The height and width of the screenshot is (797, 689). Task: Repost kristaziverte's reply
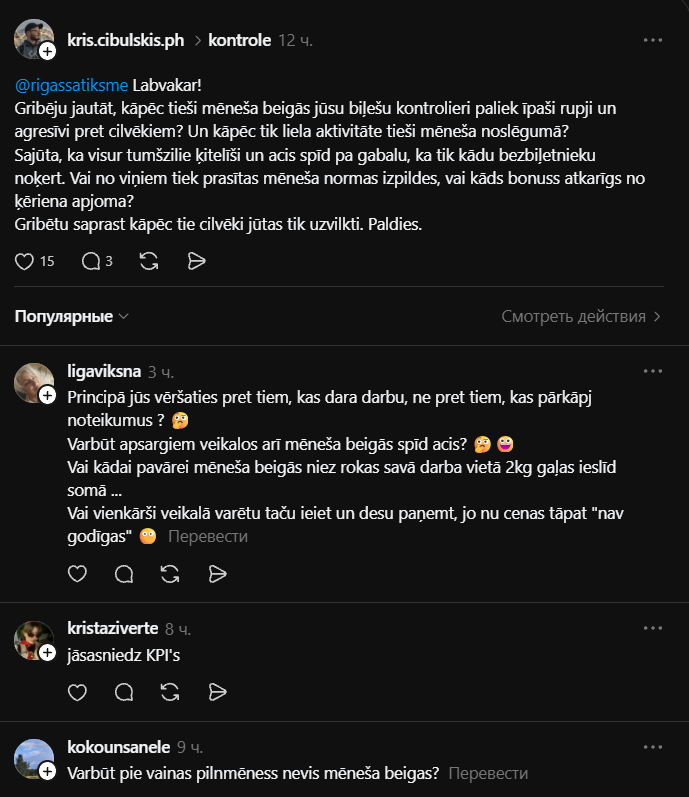click(x=170, y=691)
